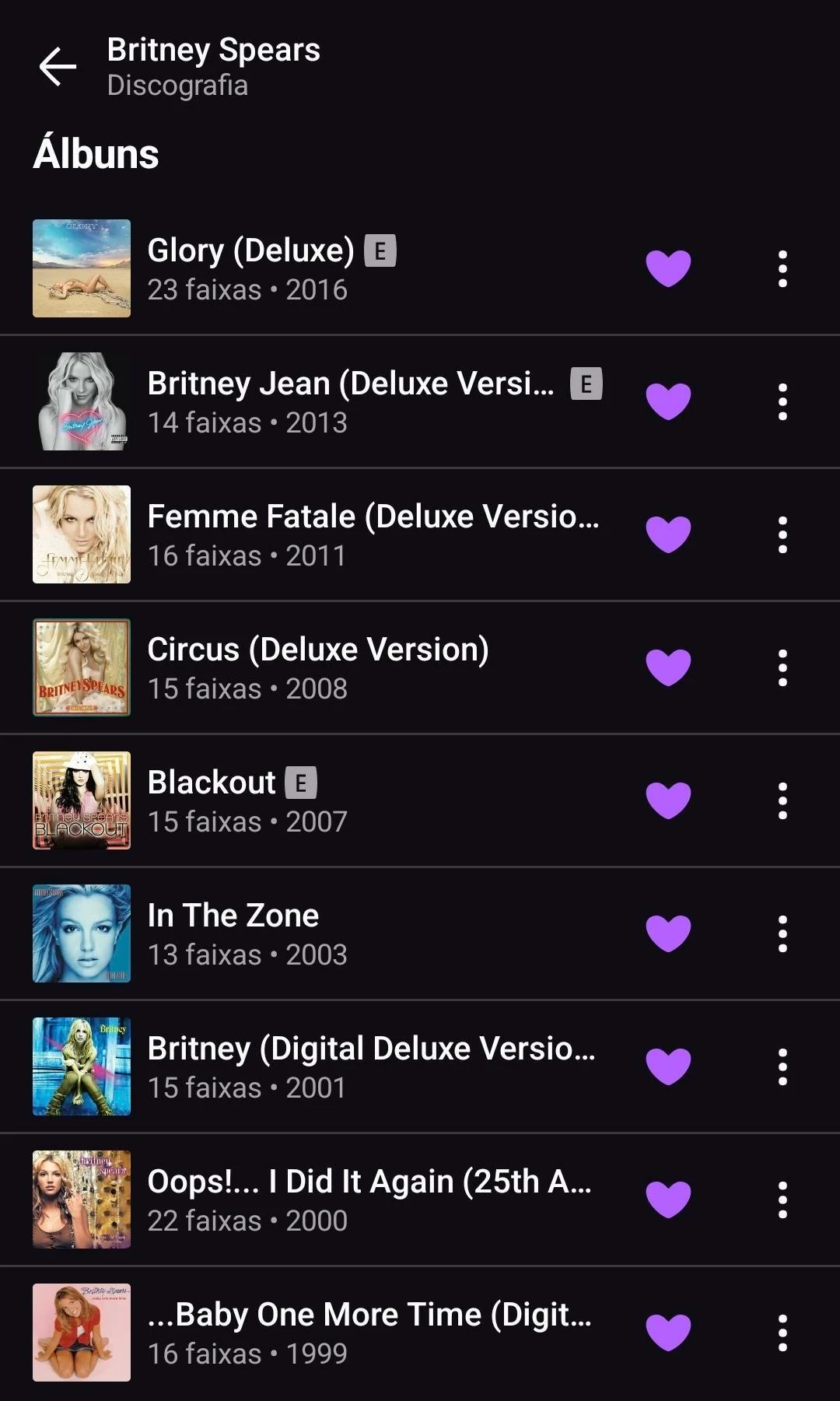Screen dimensions: 840x1401
Task: Show the three-dot menu for Britney Jean
Action: 782,401
